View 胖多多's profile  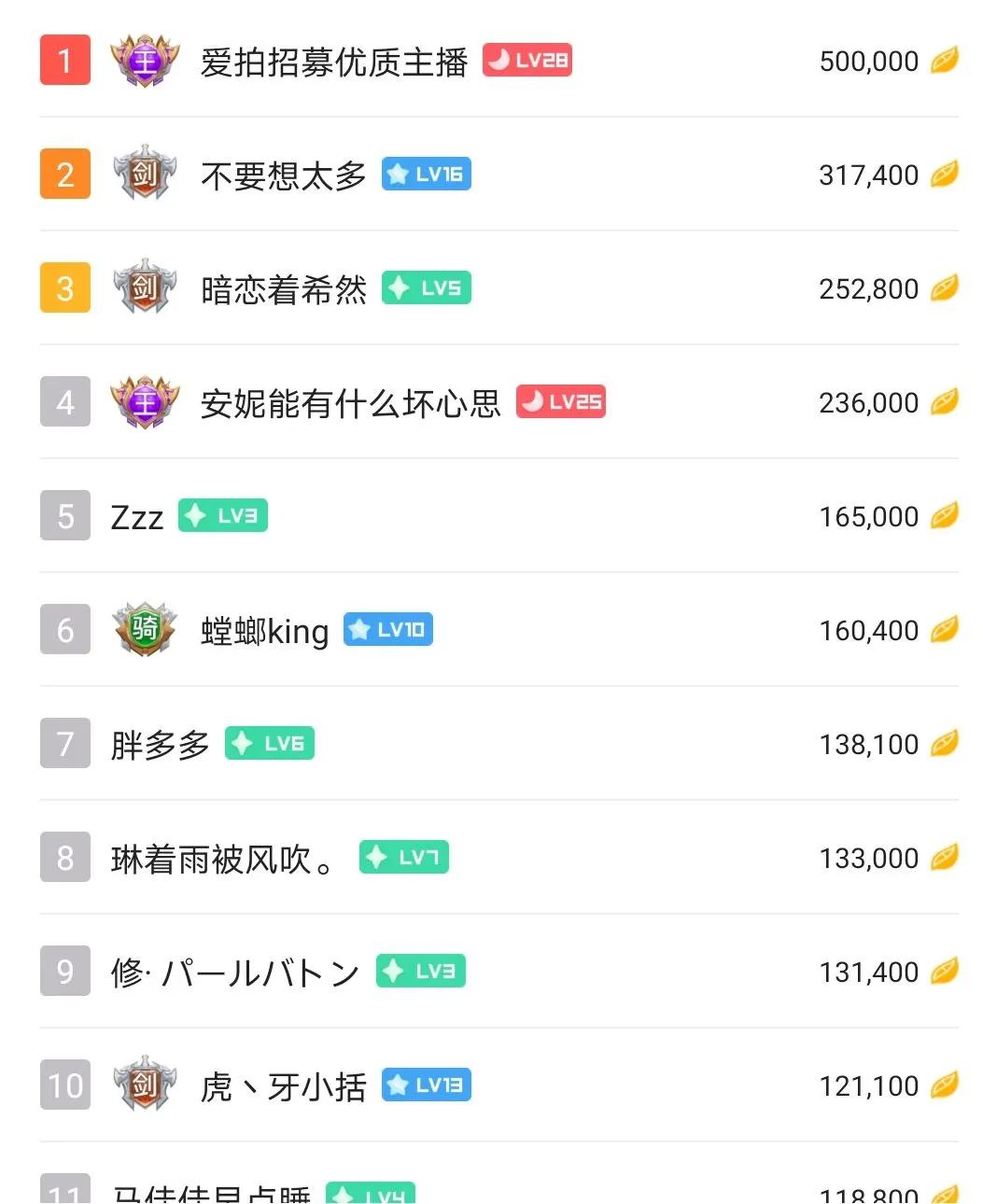pyautogui.click(x=158, y=744)
